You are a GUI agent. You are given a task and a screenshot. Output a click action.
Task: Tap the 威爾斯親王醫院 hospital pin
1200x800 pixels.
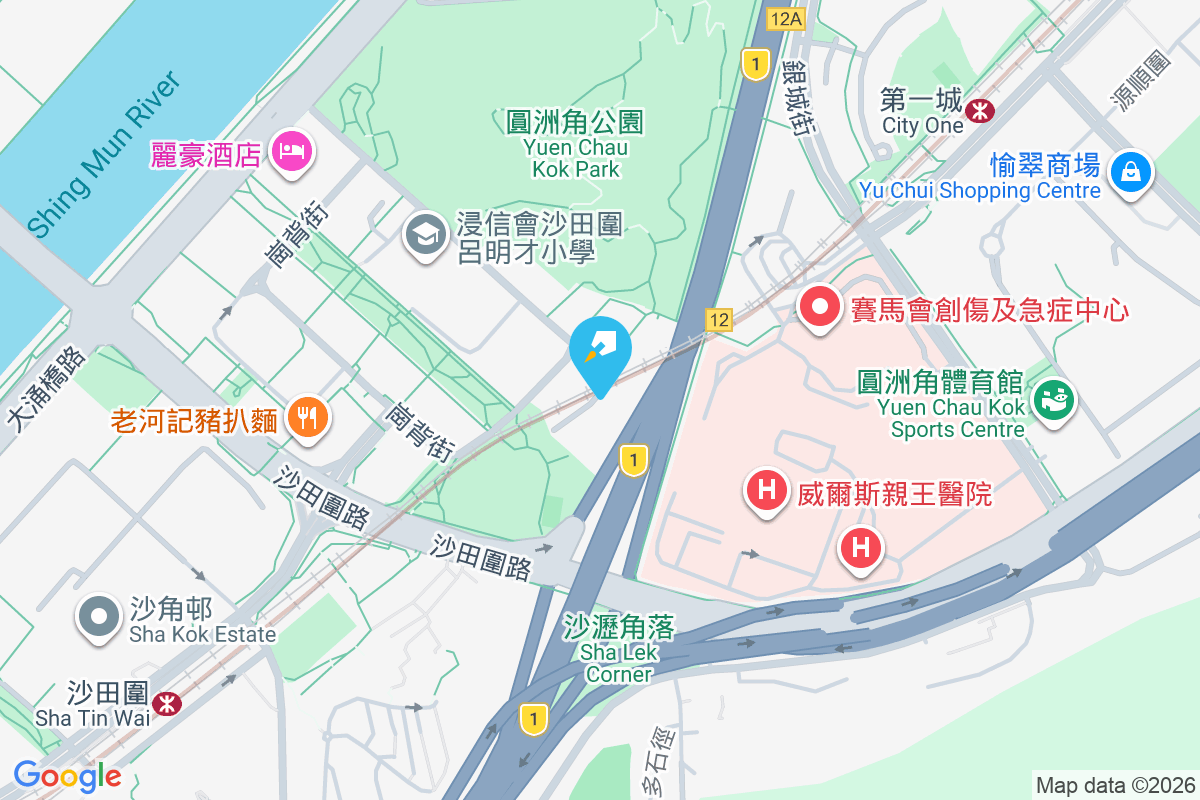click(767, 492)
